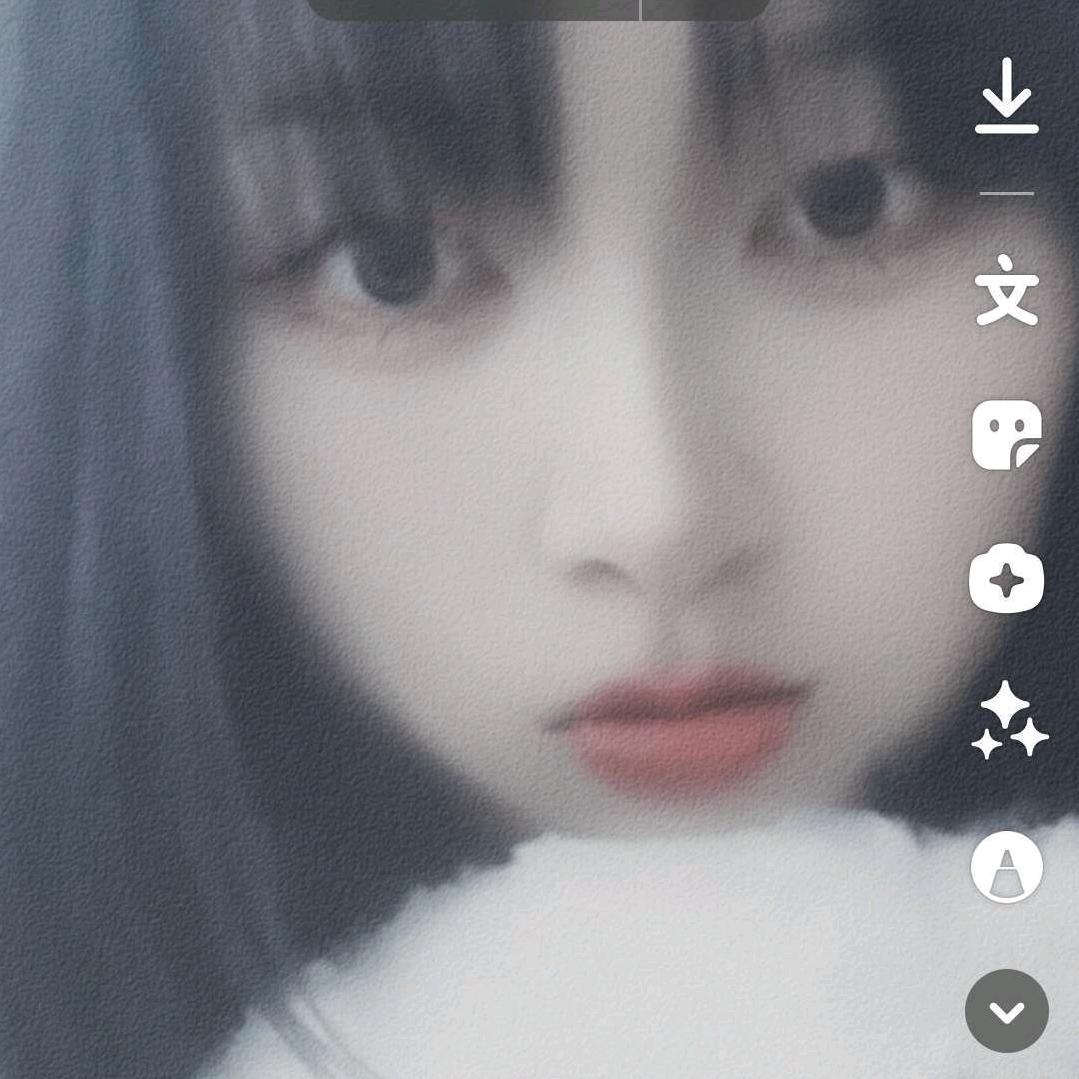Apply sparkle enhance effects

click(x=1008, y=722)
